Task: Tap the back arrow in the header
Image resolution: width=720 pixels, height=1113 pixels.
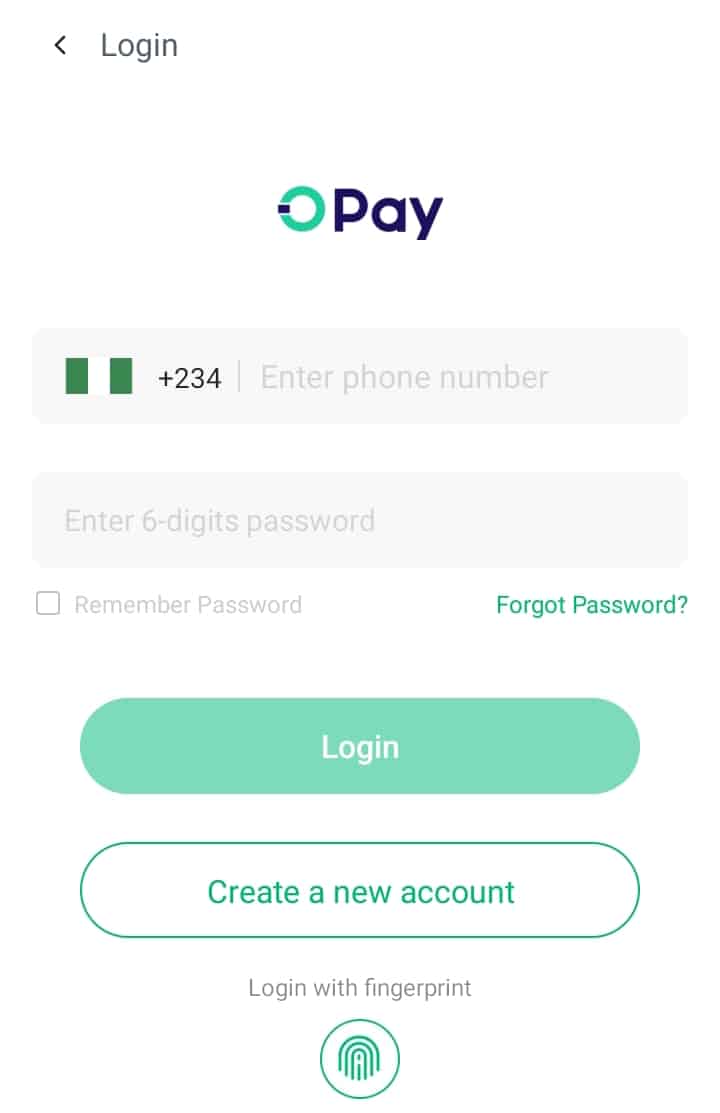Action: click(59, 45)
